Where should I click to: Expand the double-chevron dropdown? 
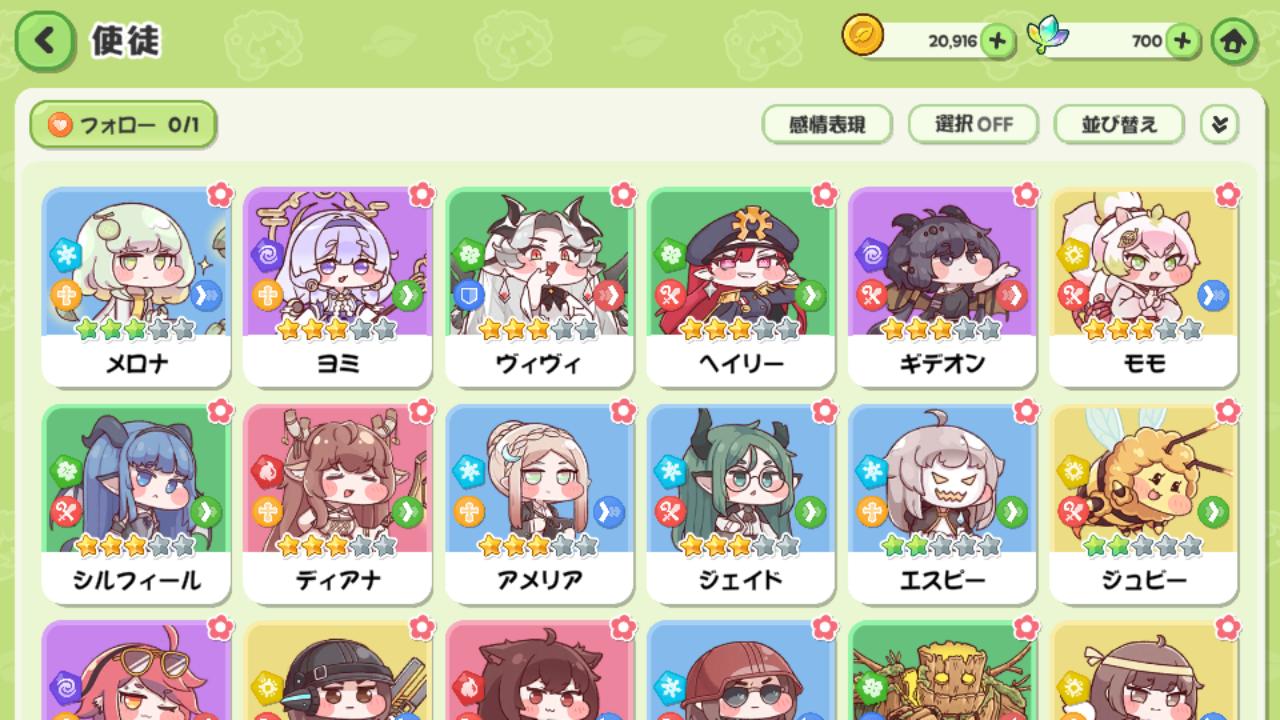(x=1219, y=125)
